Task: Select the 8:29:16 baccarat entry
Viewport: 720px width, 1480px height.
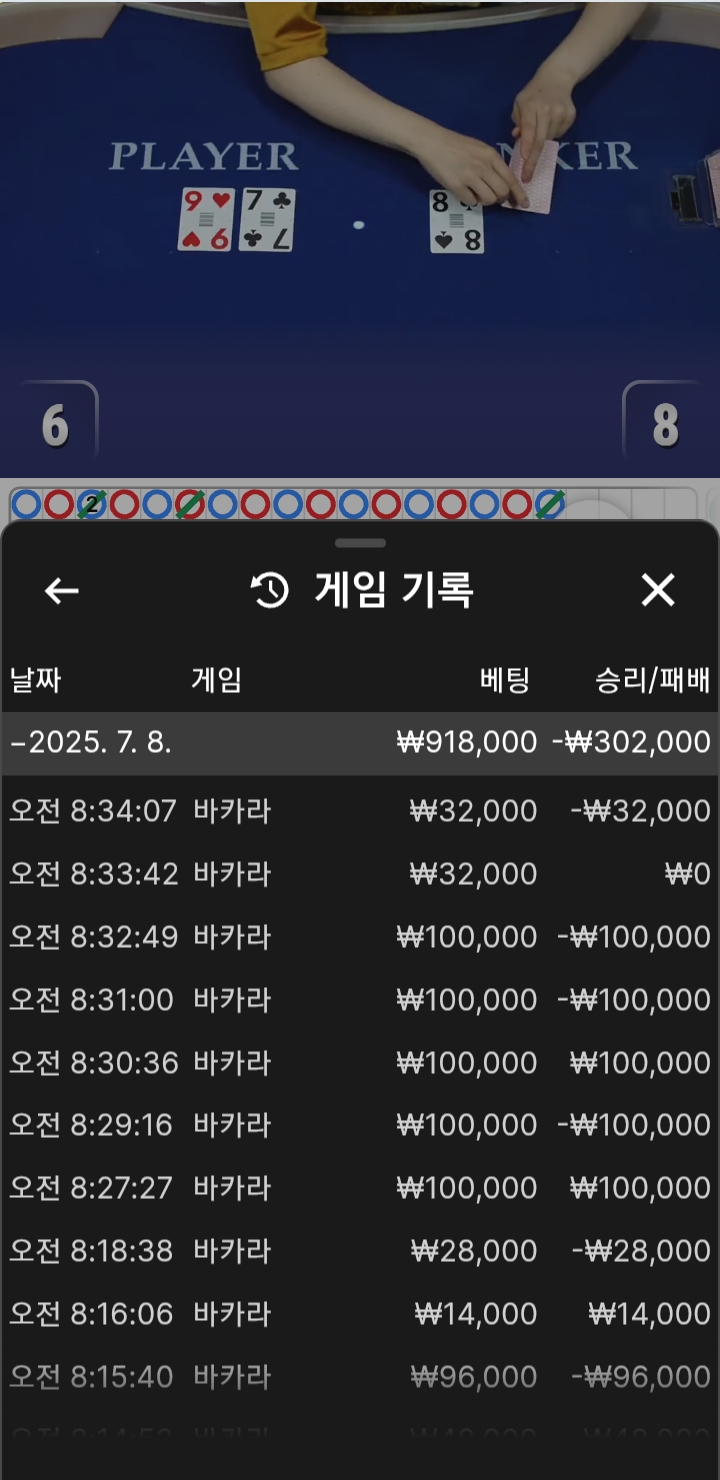Action: (x=360, y=1126)
